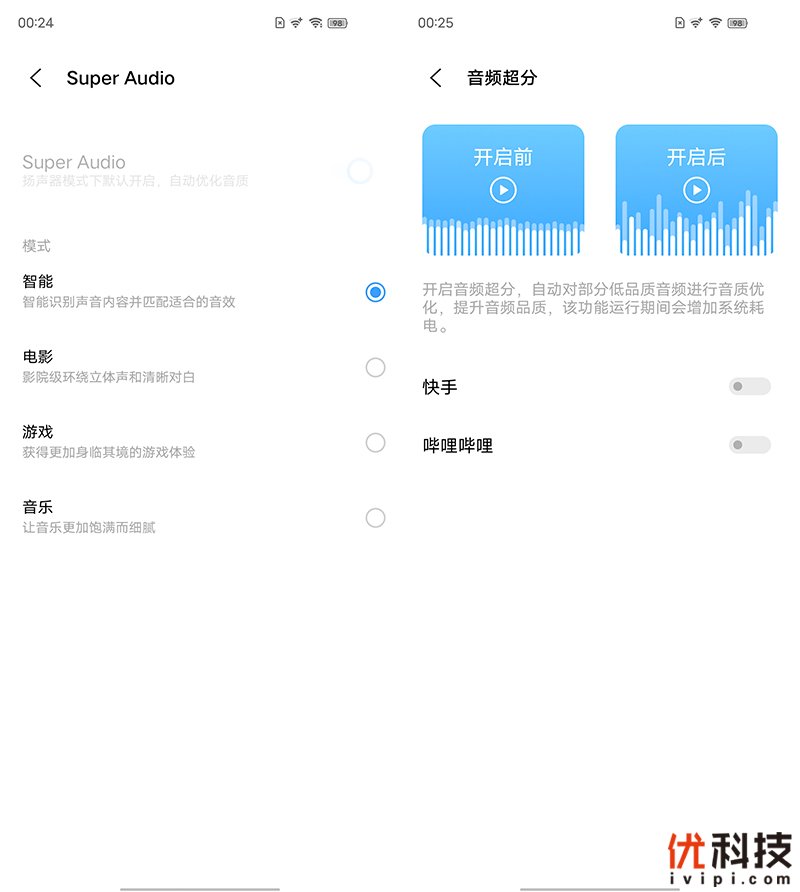Play the 开启前 audio sample
The height and width of the screenshot is (892, 800).
(x=503, y=189)
